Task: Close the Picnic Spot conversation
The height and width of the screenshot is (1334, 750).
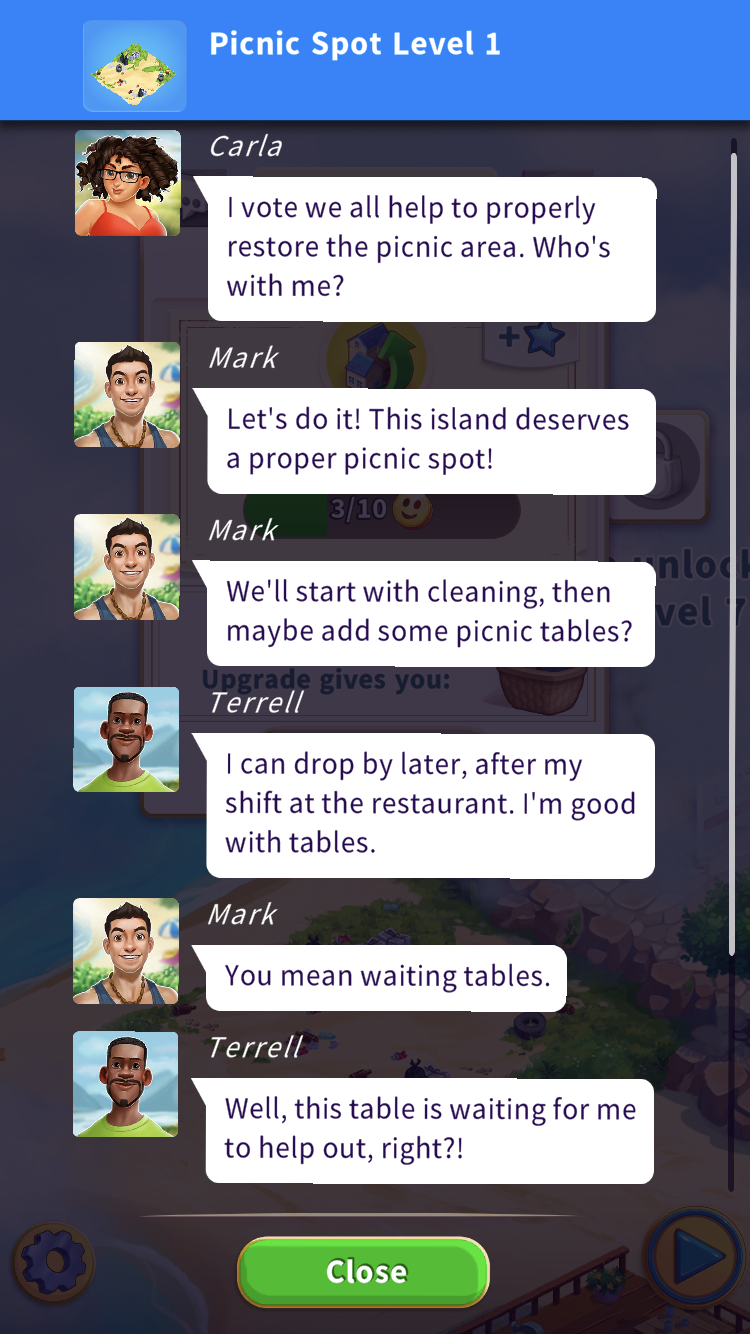Action: 363,1272
